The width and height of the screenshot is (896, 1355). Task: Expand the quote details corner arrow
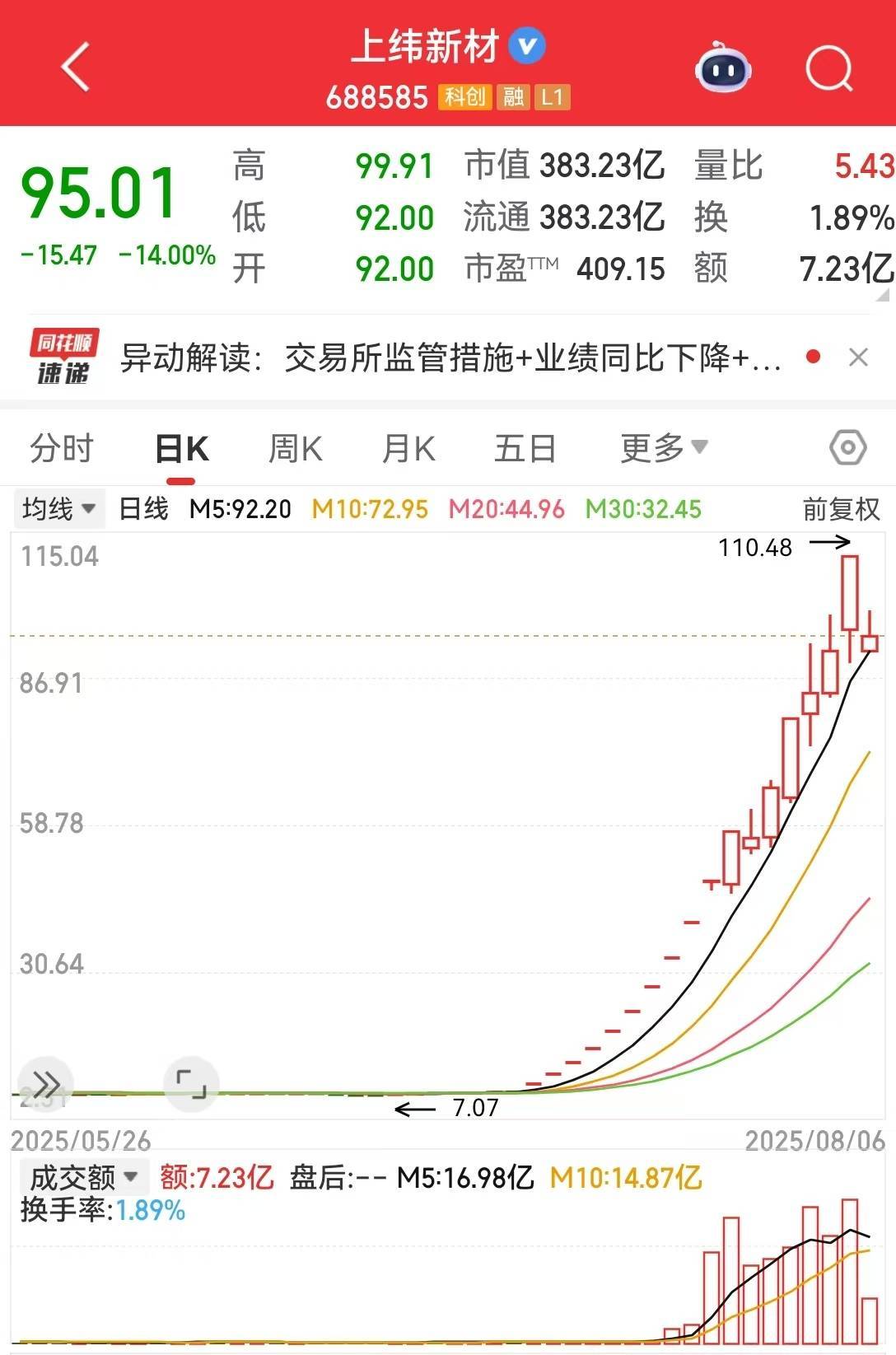click(884, 294)
